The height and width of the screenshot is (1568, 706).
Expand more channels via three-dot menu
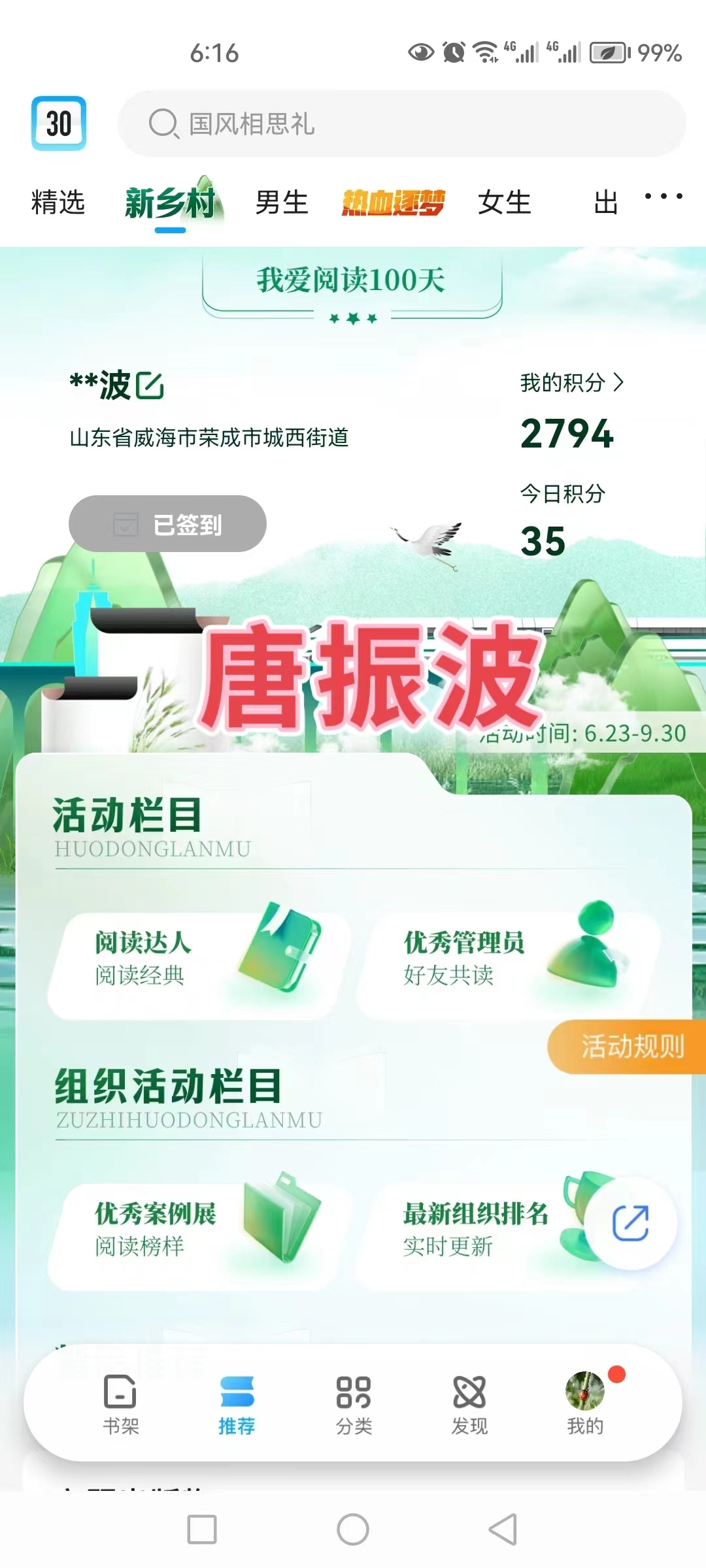[663, 196]
